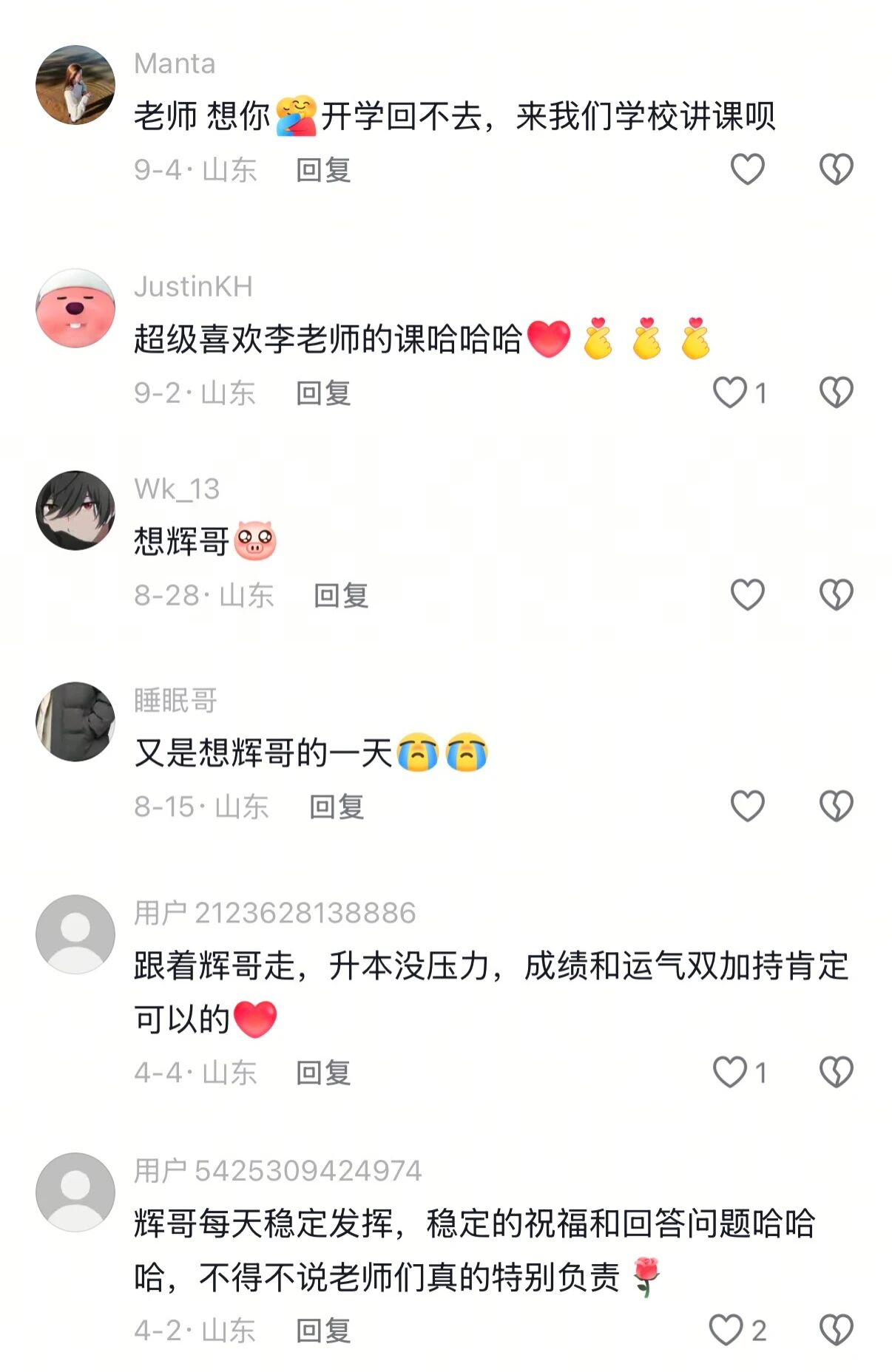
Task: Like Manta's comment
Action: pyautogui.click(x=747, y=169)
